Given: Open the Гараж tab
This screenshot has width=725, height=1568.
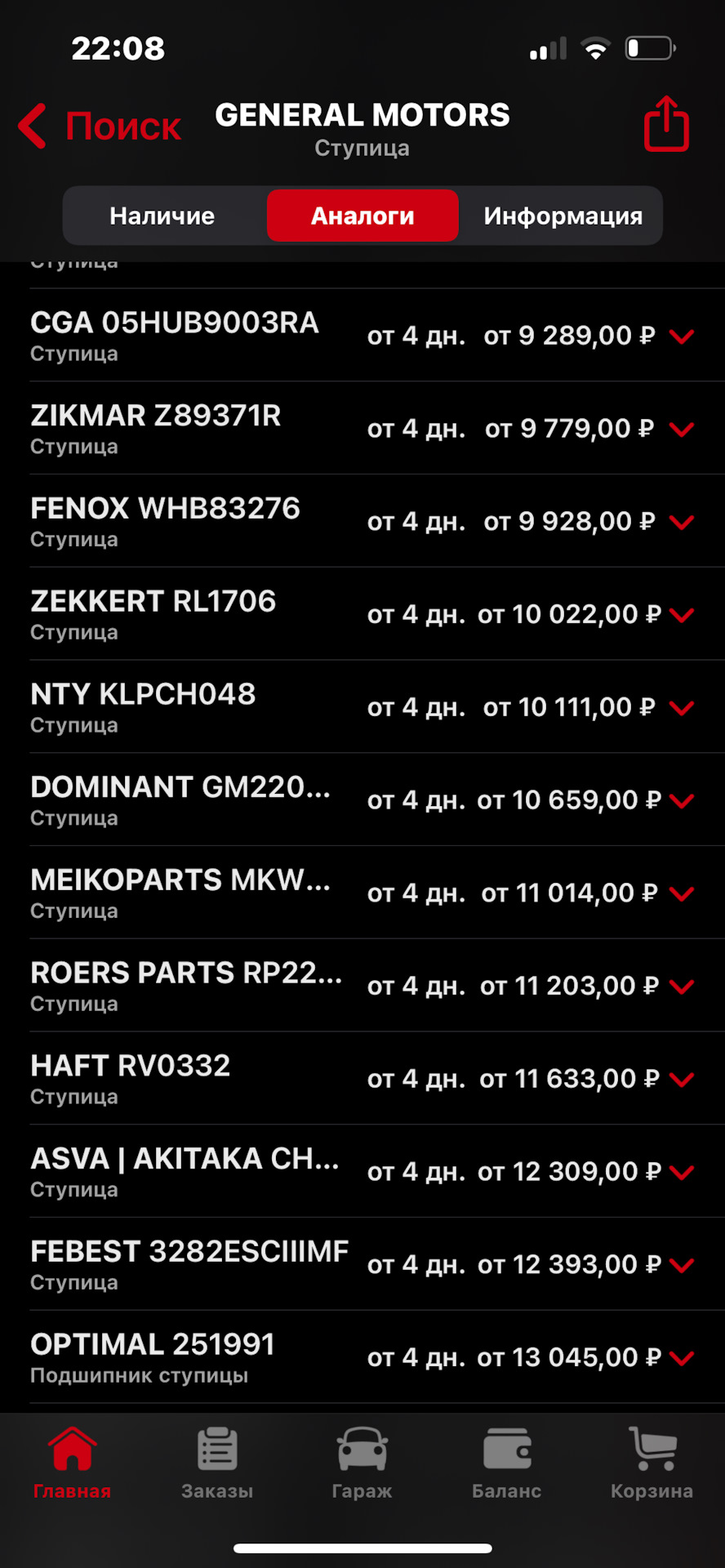Looking at the screenshot, I should click(x=362, y=1463).
